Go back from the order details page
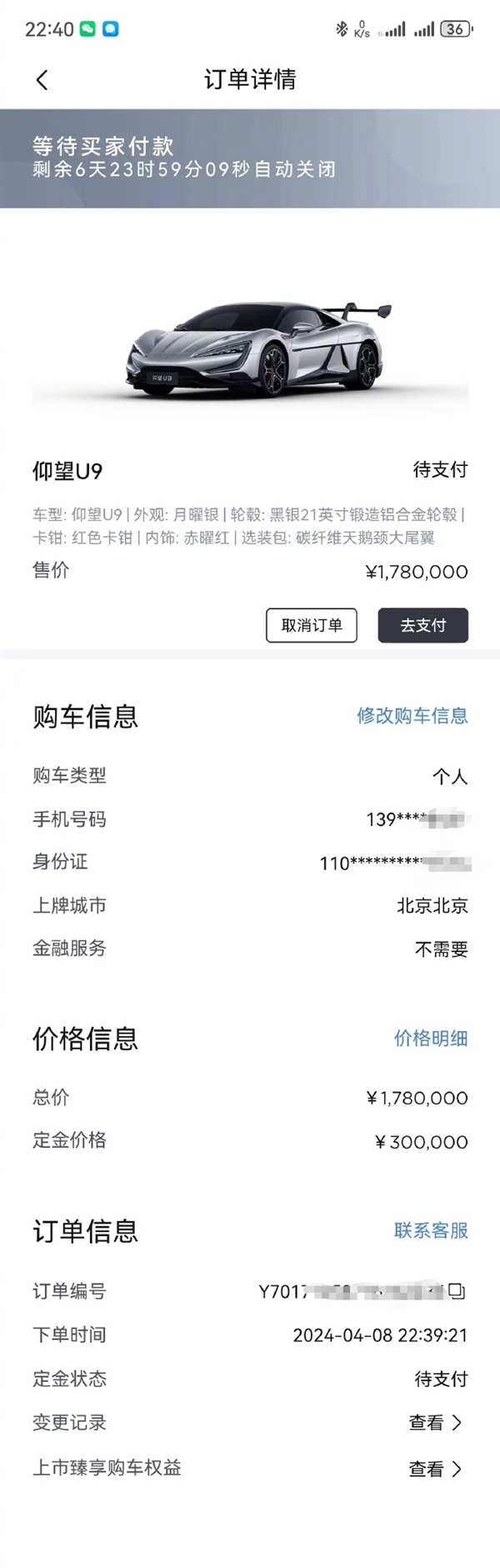Screen dimensions: 500x1568 (42, 80)
